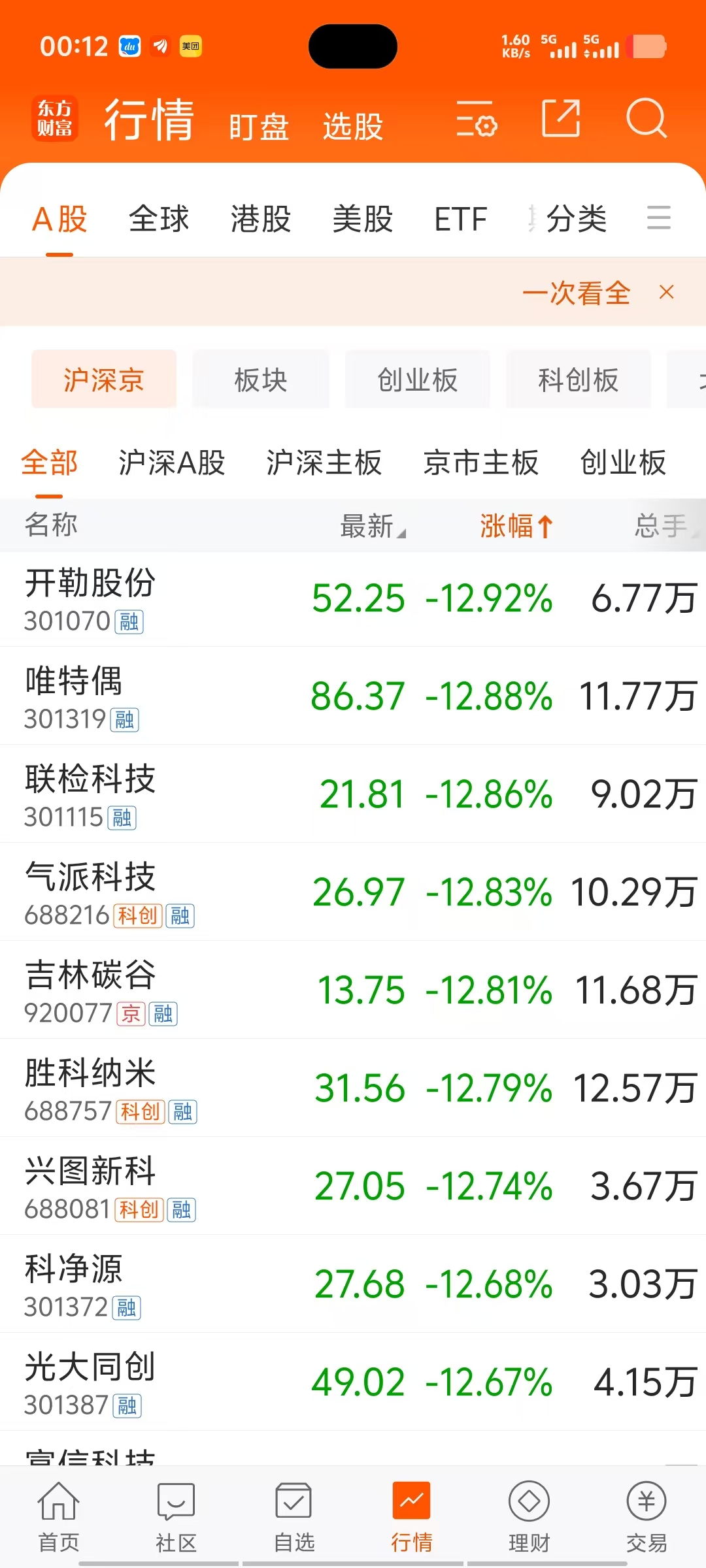Sort list by 涨幅 column
Viewport: 706px width, 1568px height.
point(516,526)
